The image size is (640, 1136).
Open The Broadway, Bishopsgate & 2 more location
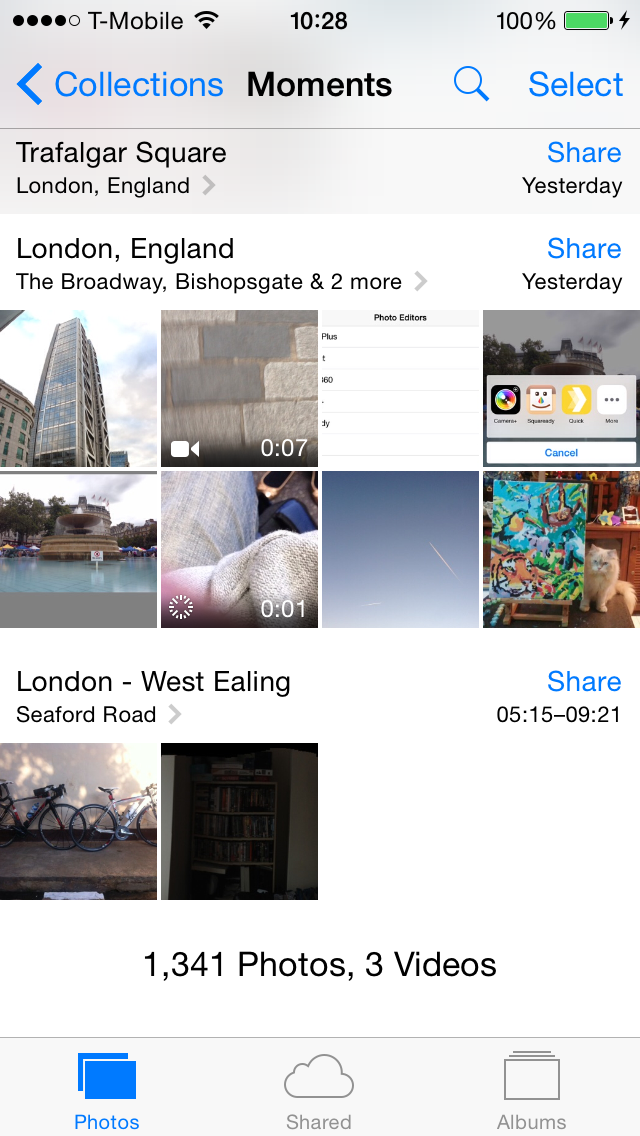click(221, 282)
